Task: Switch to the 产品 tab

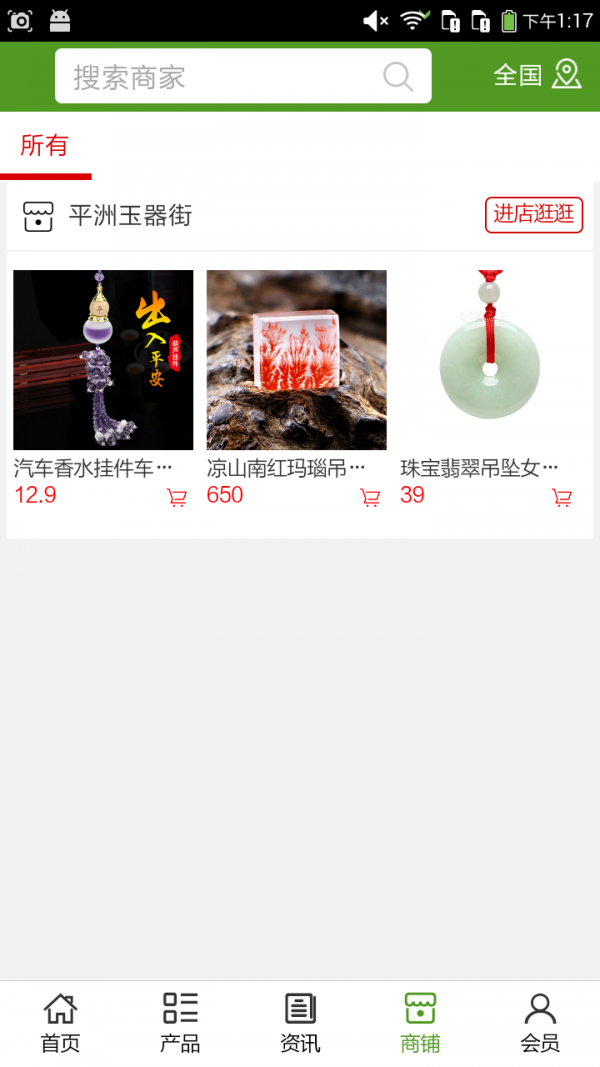Action: (180, 1022)
